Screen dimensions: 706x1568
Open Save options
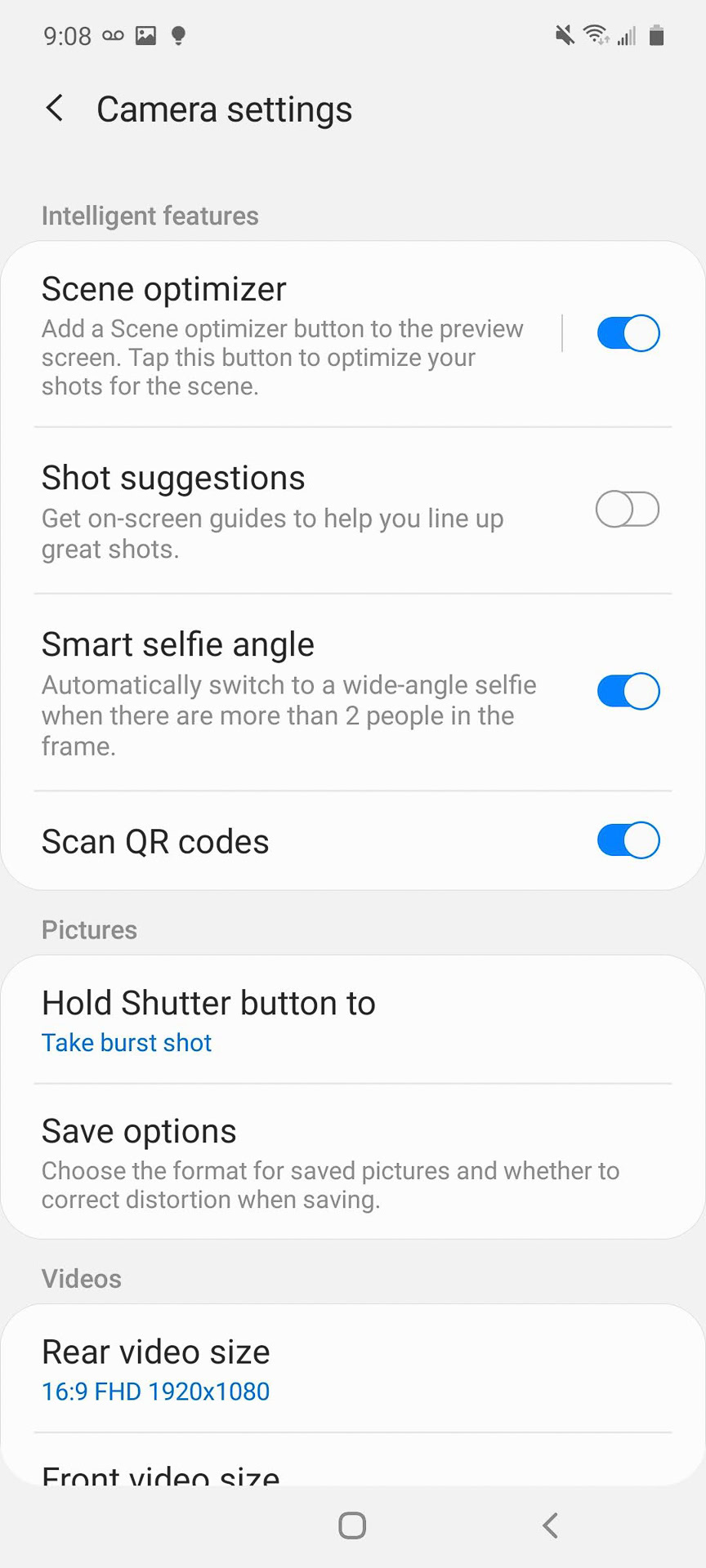[x=353, y=1163]
